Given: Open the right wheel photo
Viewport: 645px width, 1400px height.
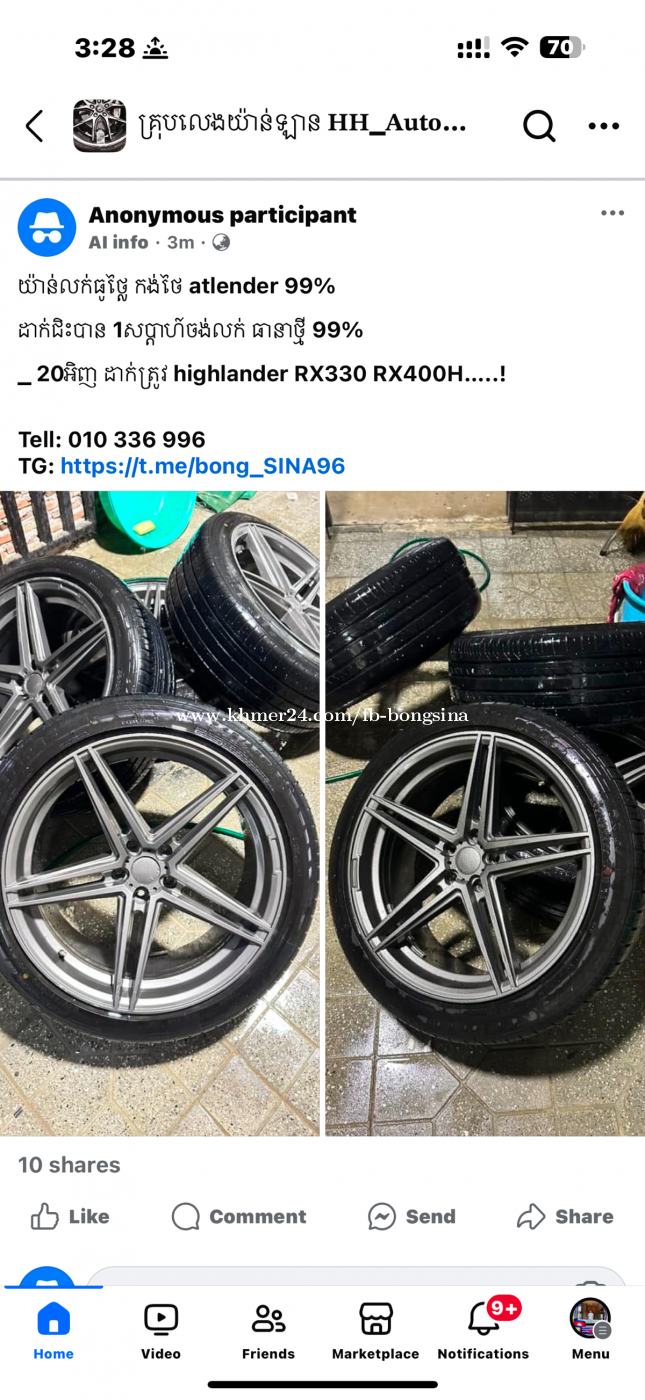Looking at the screenshot, I should (485, 813).
